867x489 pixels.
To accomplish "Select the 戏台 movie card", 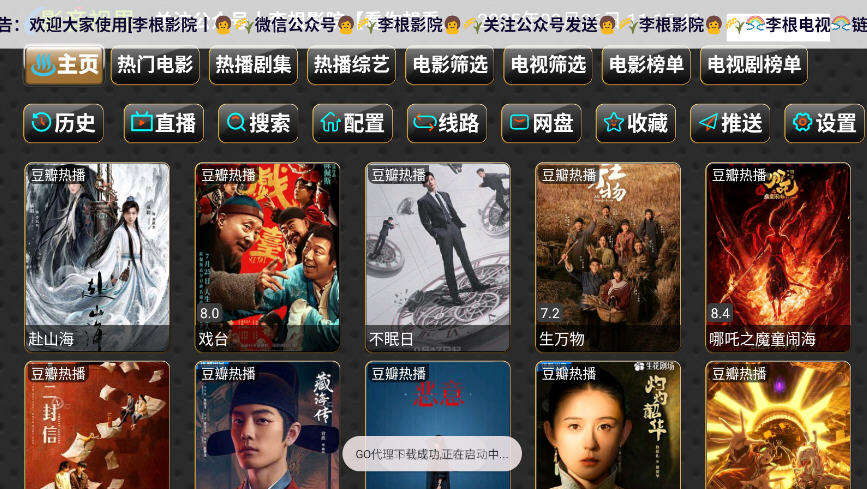I will (267, 257).
